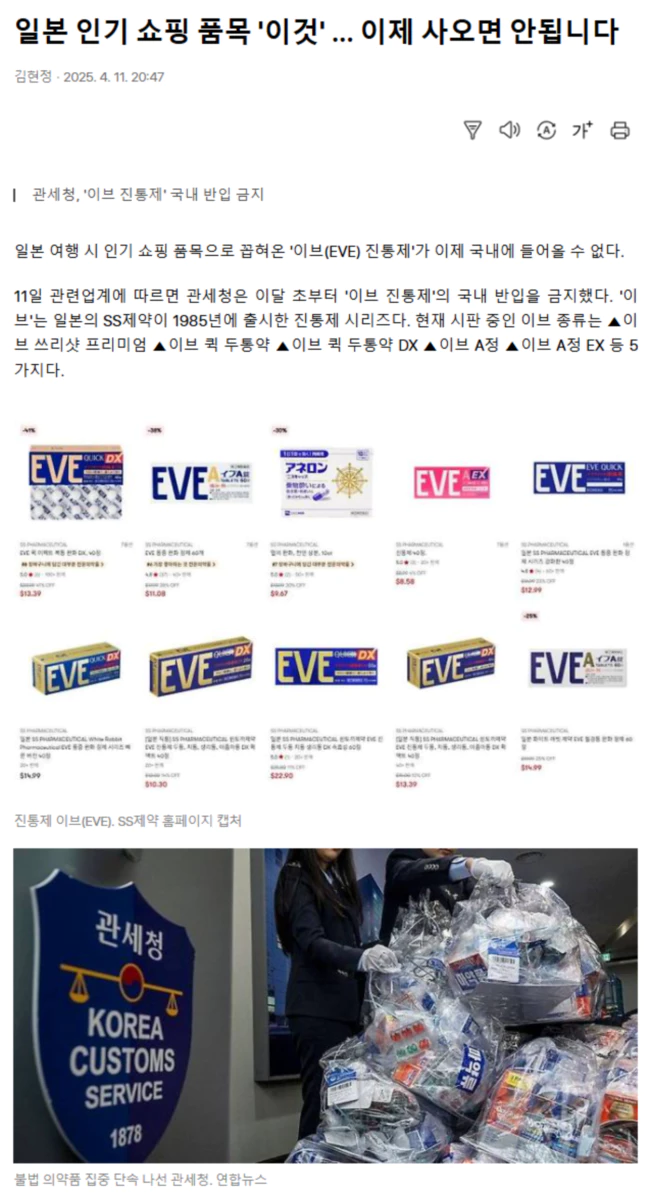Open the article summary icon
This screenshot has width=650, height=1196.
coord(473,129)
